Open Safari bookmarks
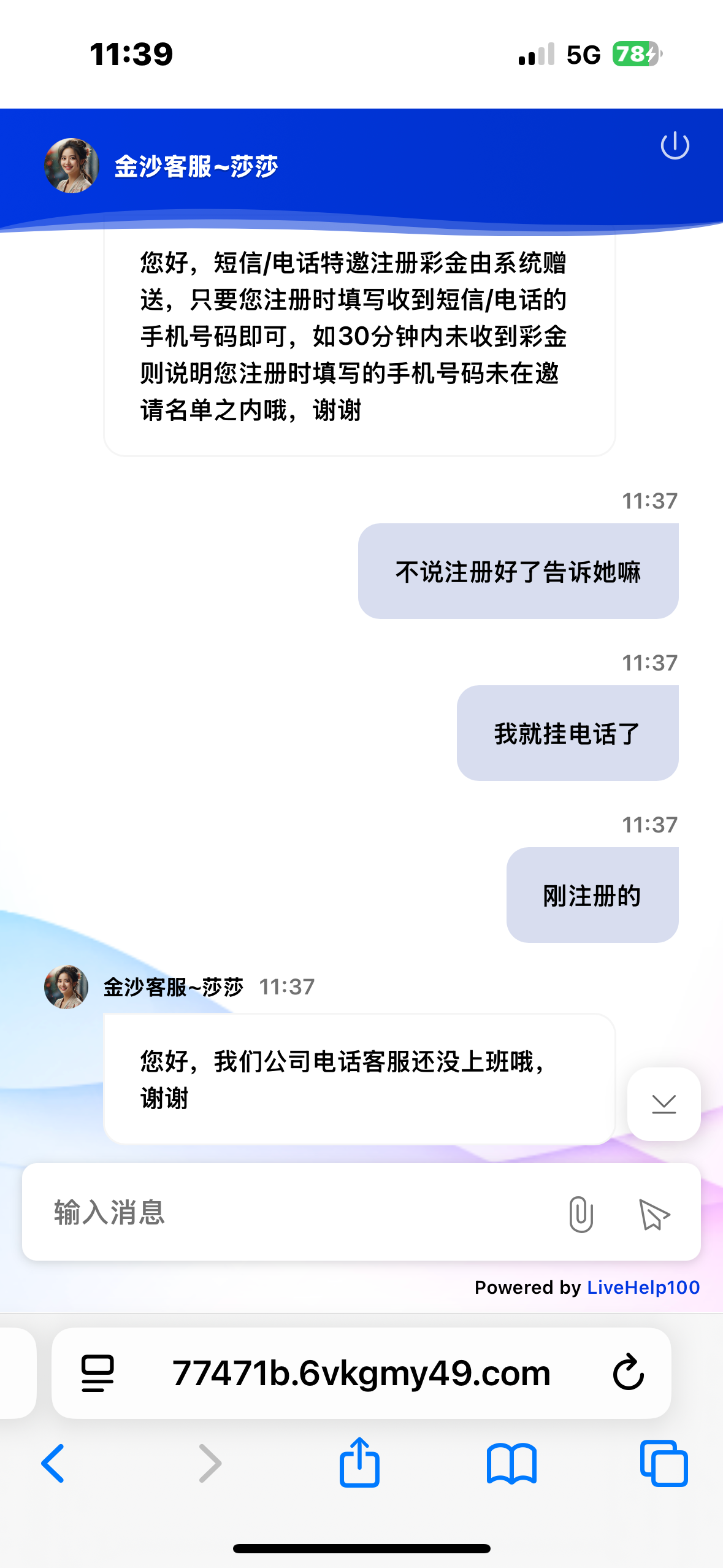Screen dimensions: 723x1568 coord(511,1463)
